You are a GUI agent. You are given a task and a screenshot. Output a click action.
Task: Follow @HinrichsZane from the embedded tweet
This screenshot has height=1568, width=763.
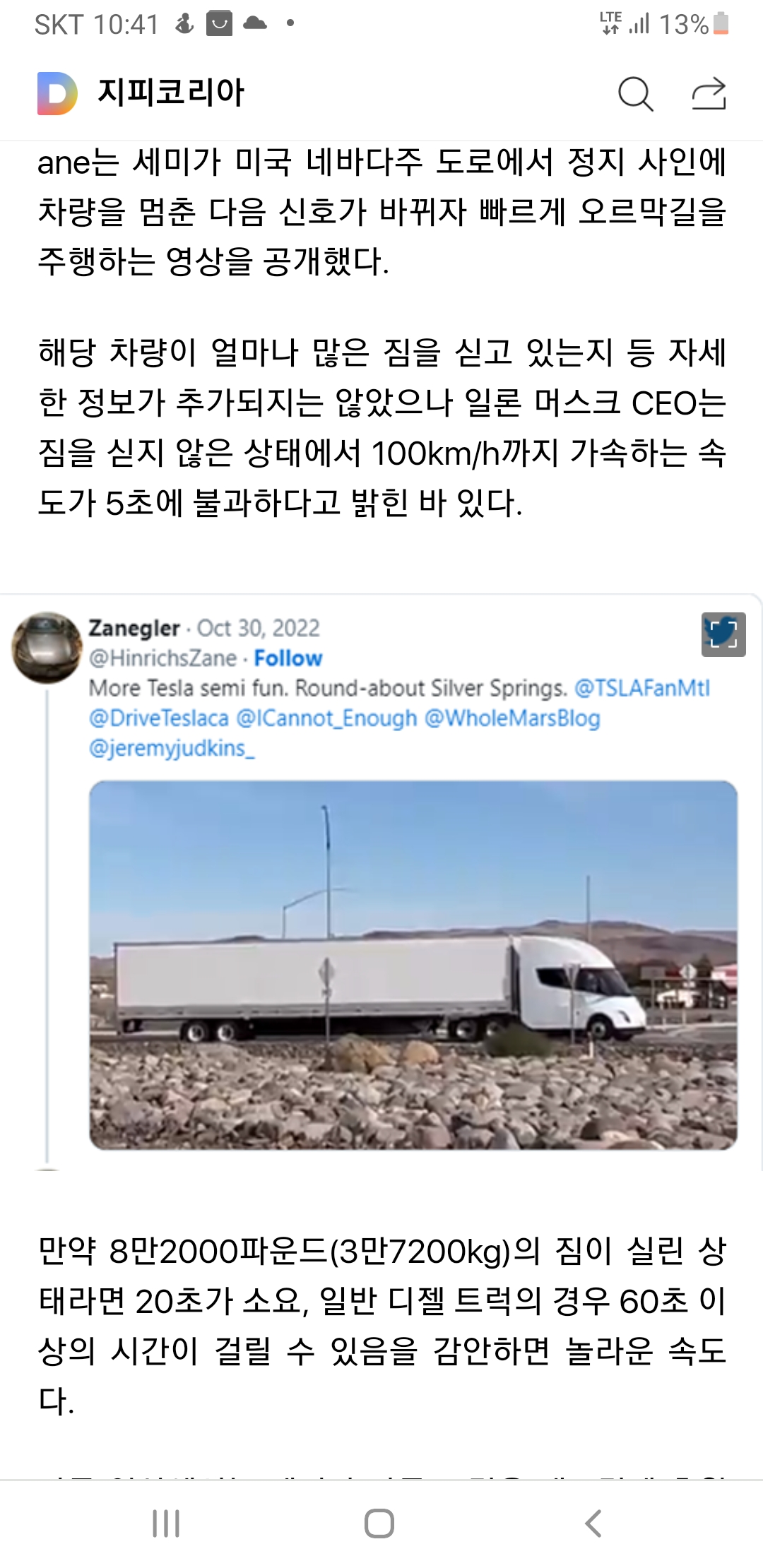[x=288, y=658]
